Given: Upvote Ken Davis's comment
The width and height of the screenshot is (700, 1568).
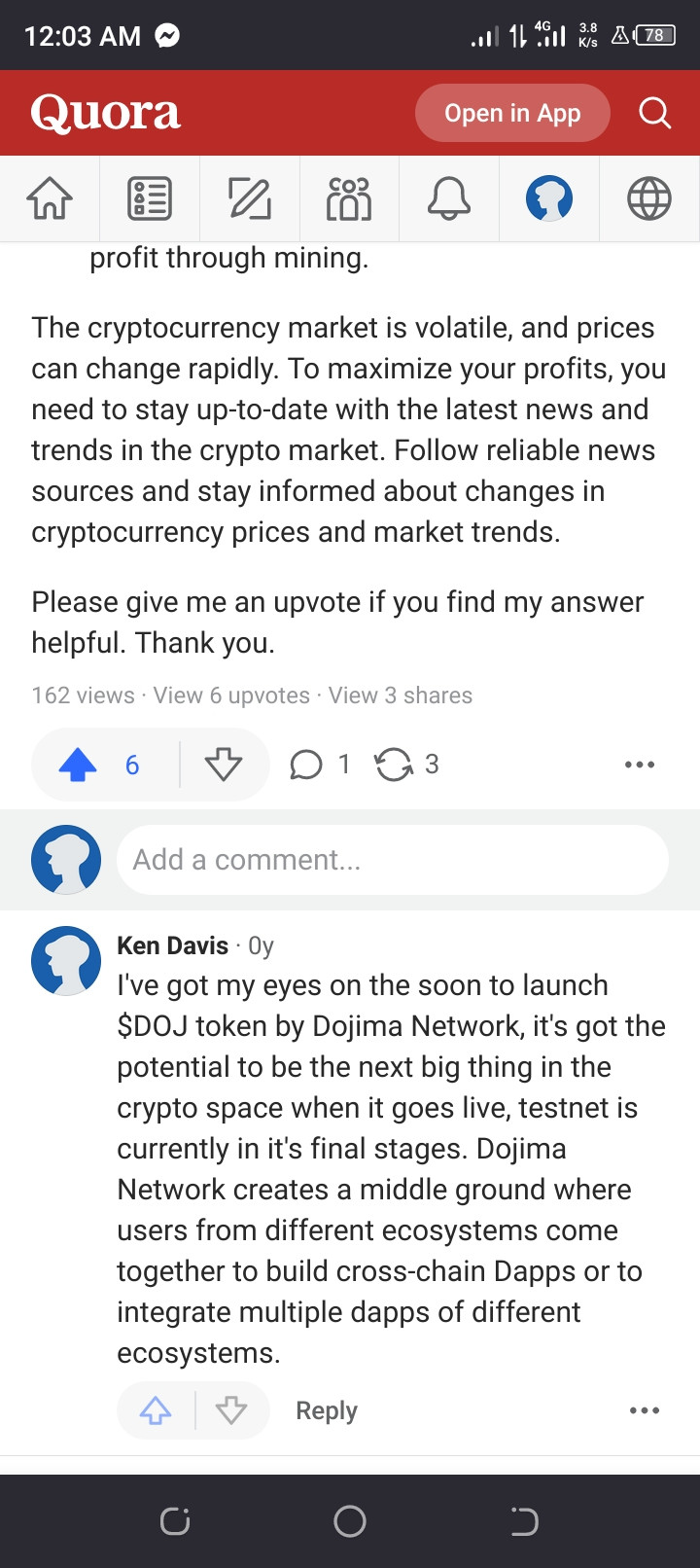Looking at the screenshot, I should [156, 1410].
